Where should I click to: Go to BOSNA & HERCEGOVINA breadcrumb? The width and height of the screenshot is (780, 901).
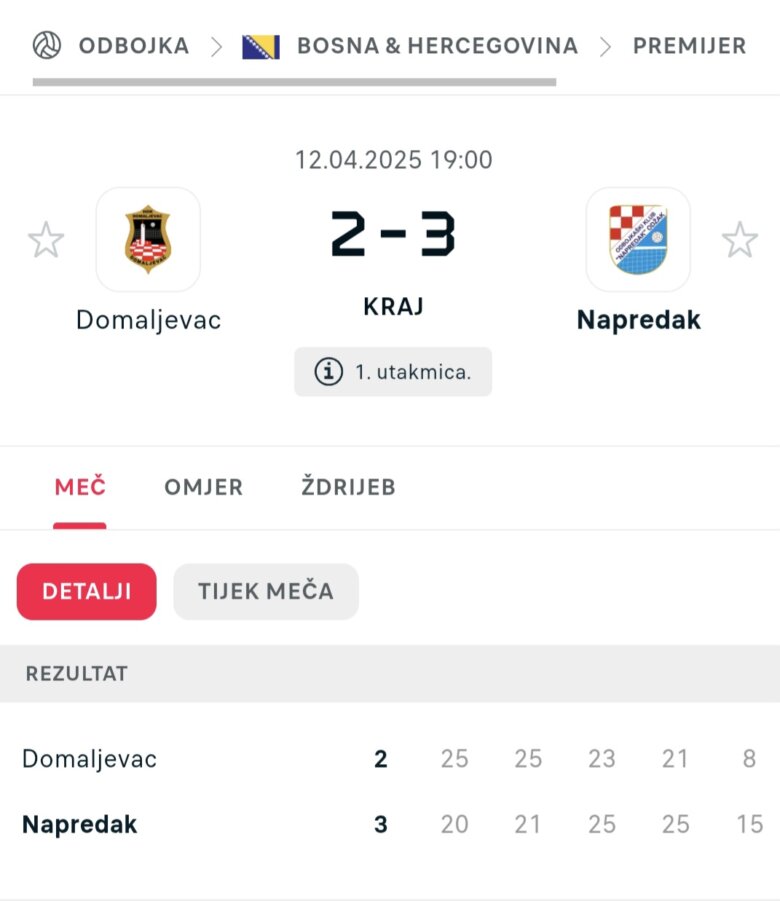(437, 46)
